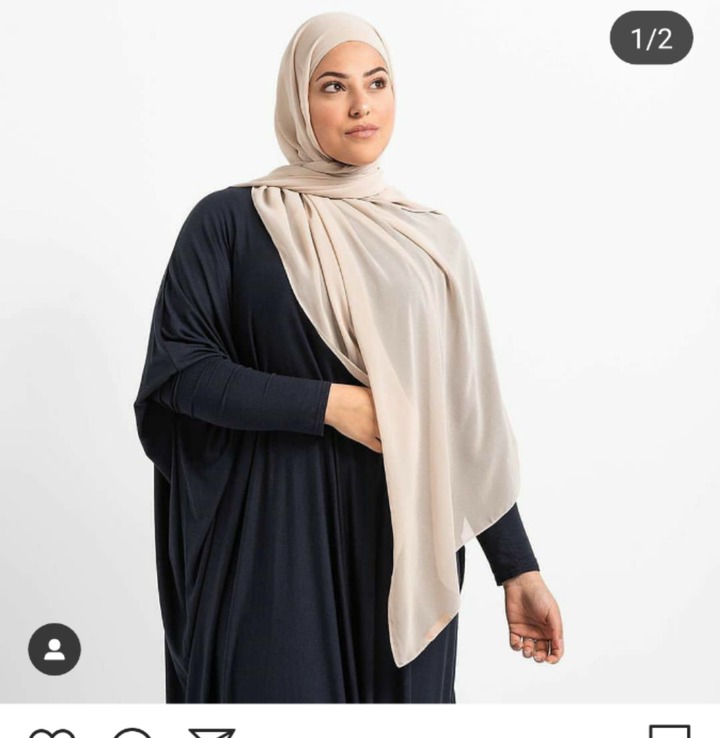Save this post with the bookmark icon
The width and height of the screenshot is (720, 738).
click(669, 731)
